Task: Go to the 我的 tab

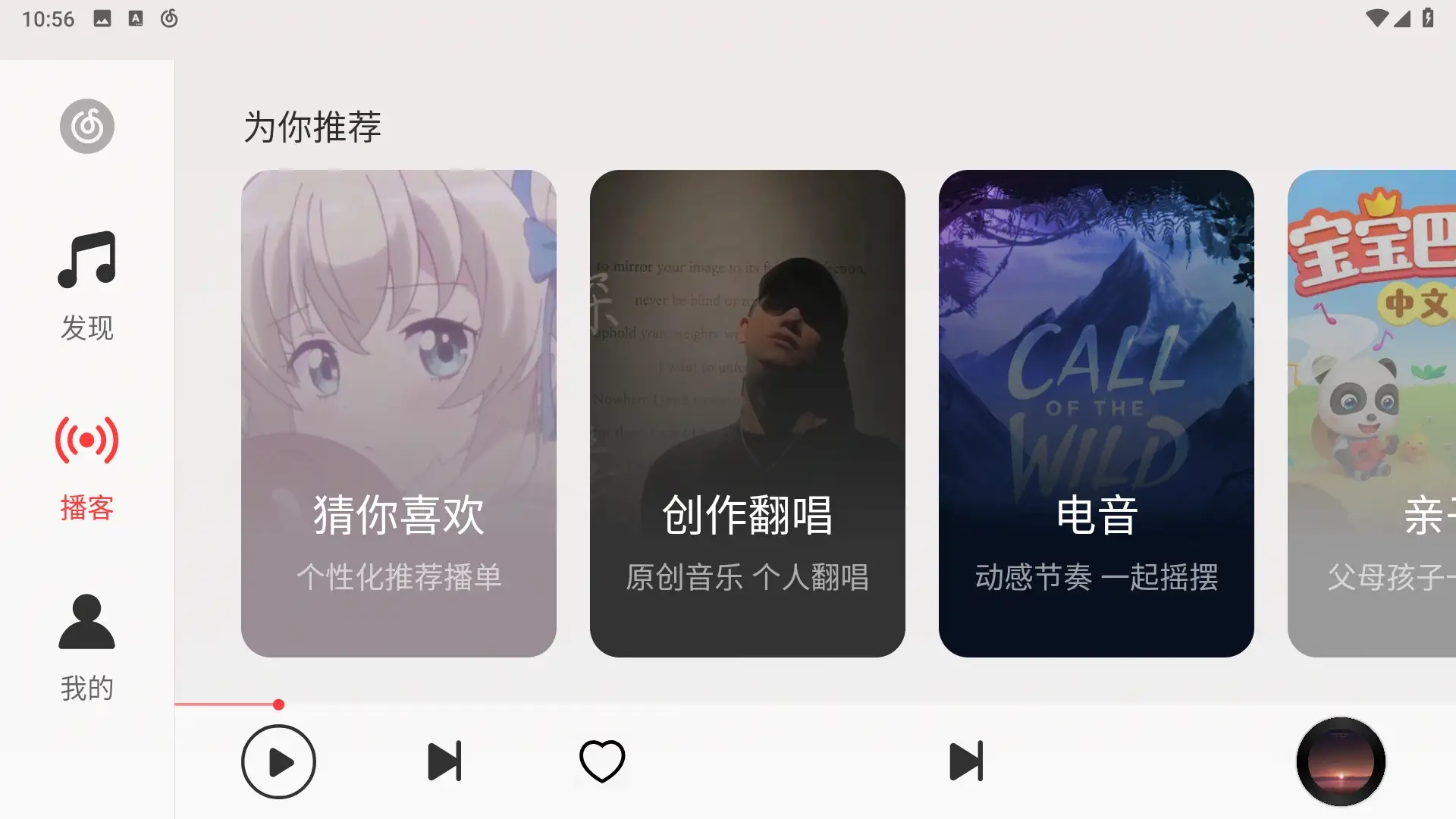Action: pyautogui.click(x=87, y=647)
